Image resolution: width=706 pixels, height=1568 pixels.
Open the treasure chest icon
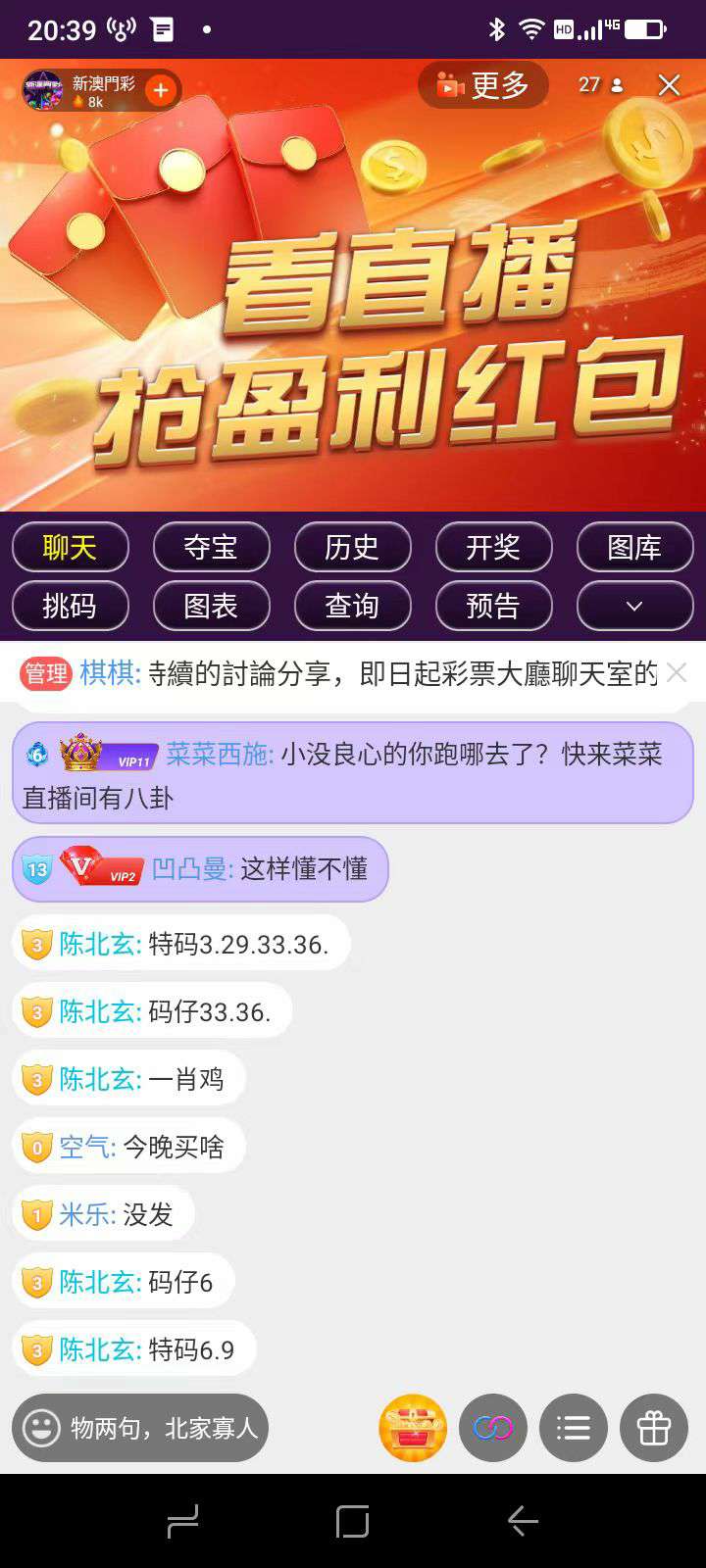coord(413,1428)
